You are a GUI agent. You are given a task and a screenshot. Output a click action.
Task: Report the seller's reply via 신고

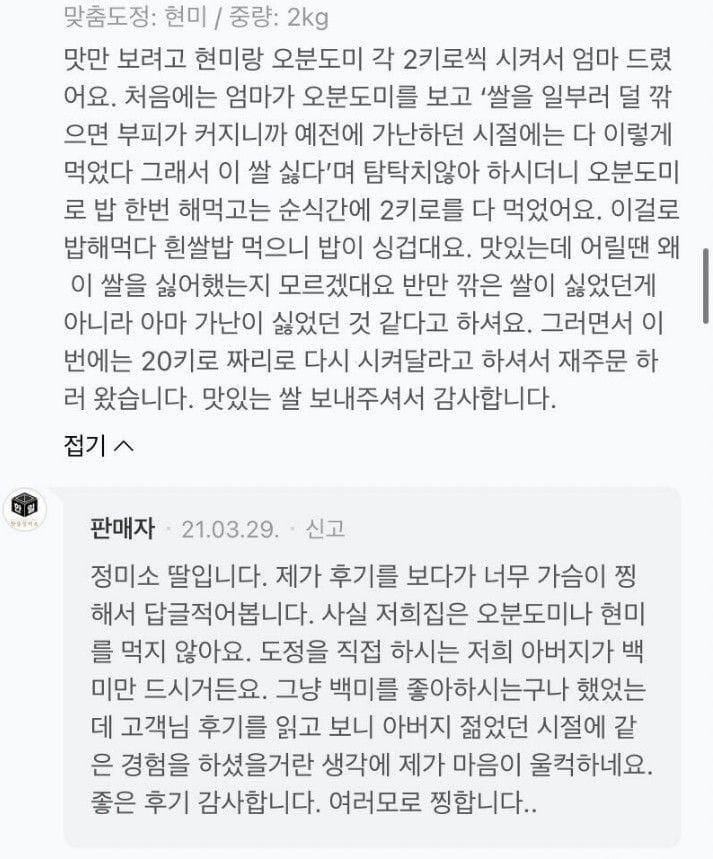[324, 528]
